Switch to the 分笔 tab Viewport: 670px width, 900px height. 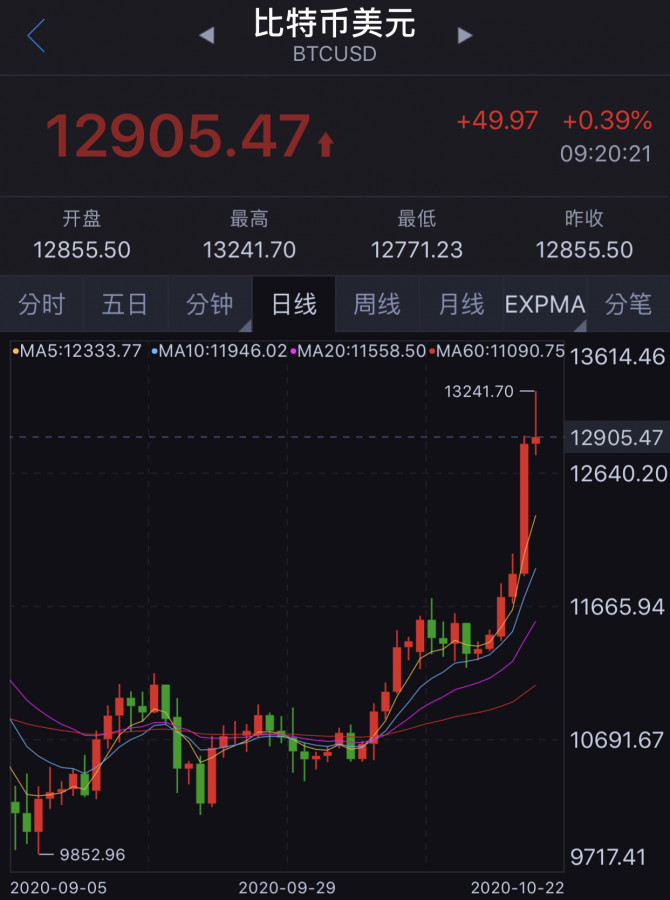(x=629, y=304)
